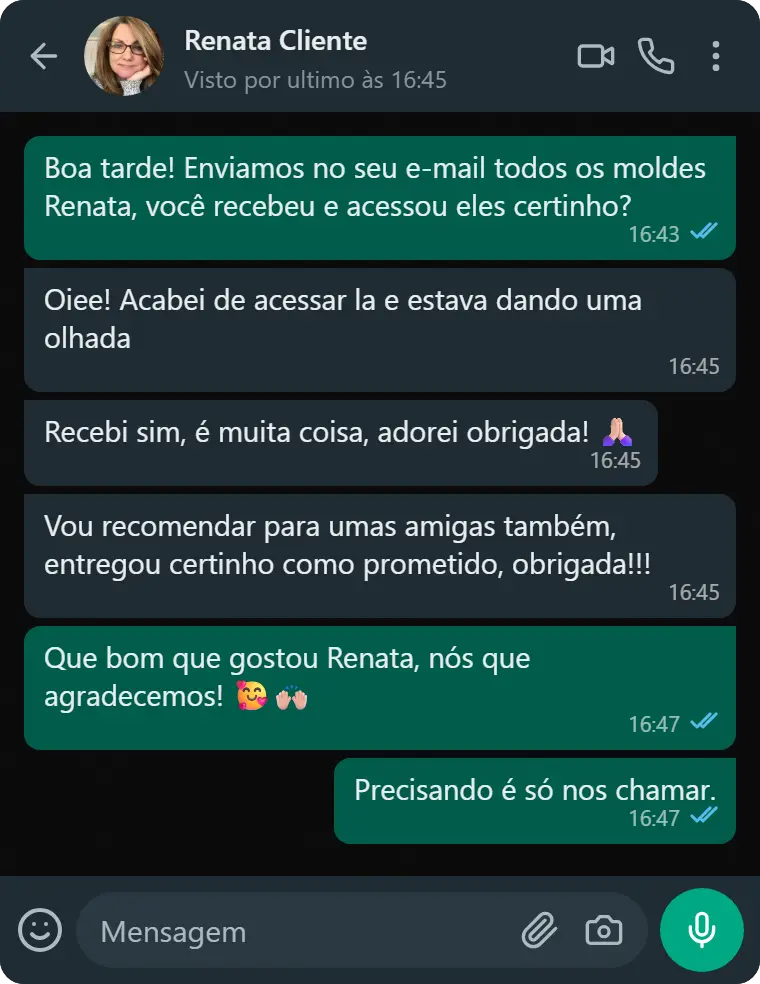Record a voice message with the microphone button
The height and width of the screenshot is (984, 760).
point(701,930)
